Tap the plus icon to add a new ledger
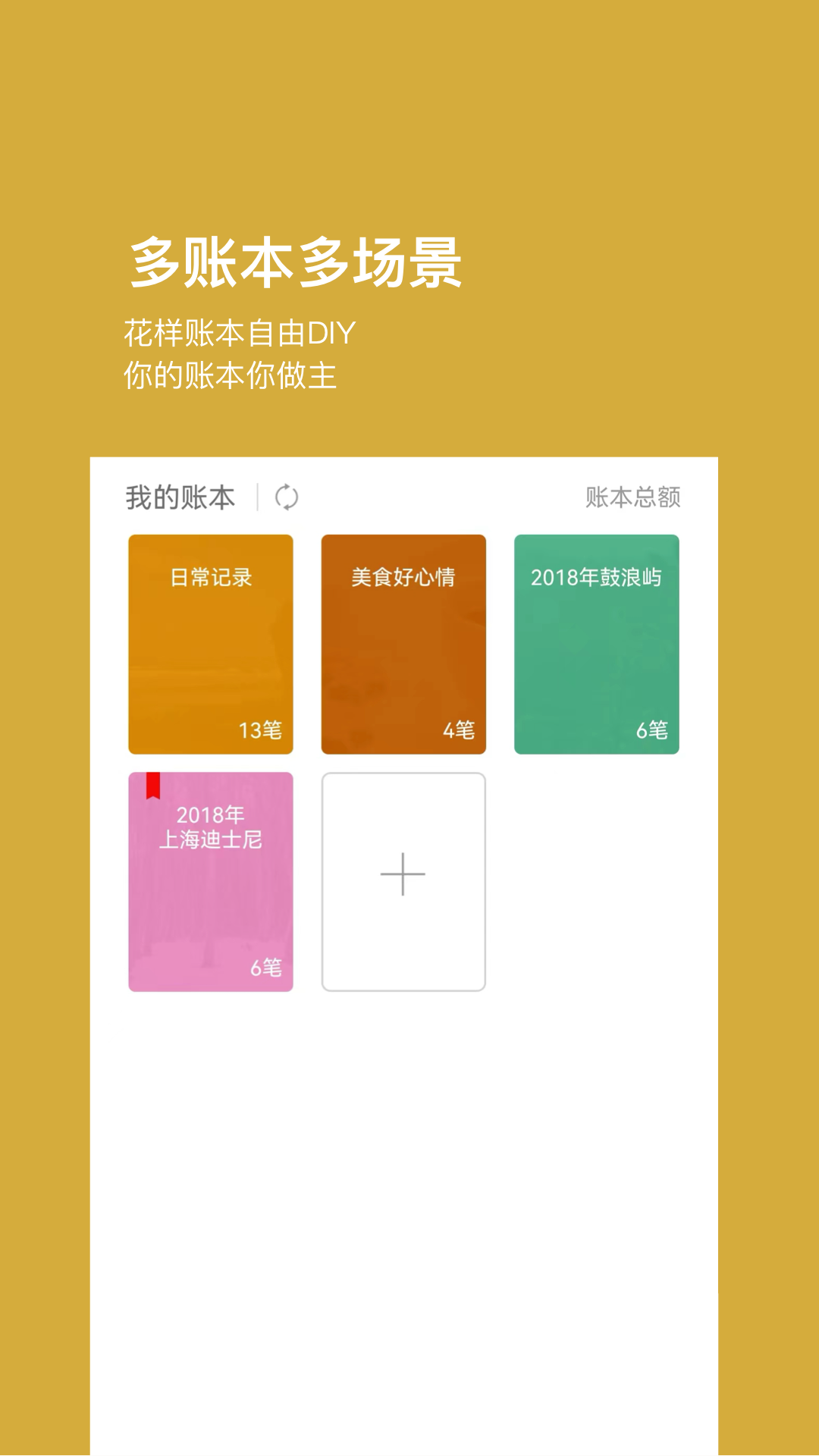This screenshot has width=819, height=1456. (402, 874)
